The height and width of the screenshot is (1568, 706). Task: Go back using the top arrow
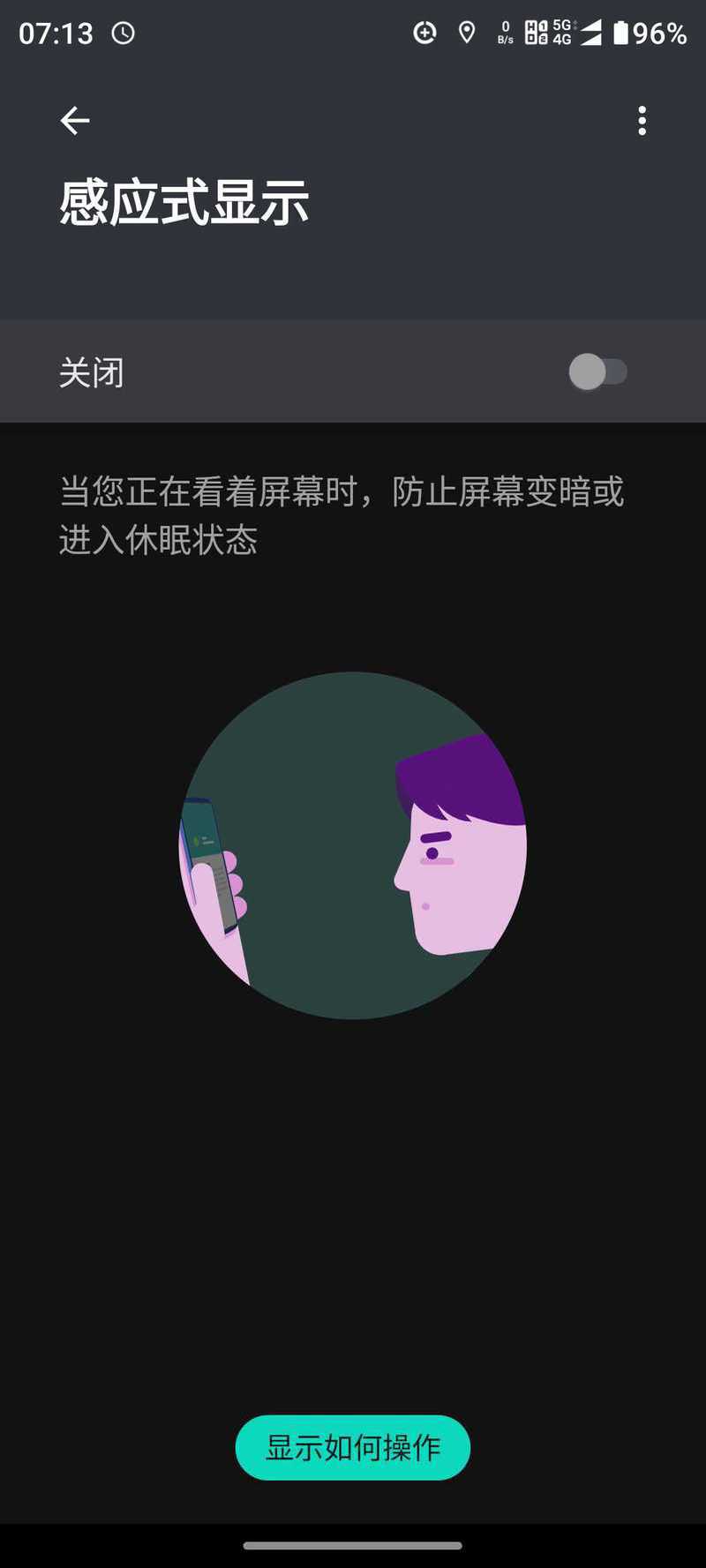tap(75, 121)
